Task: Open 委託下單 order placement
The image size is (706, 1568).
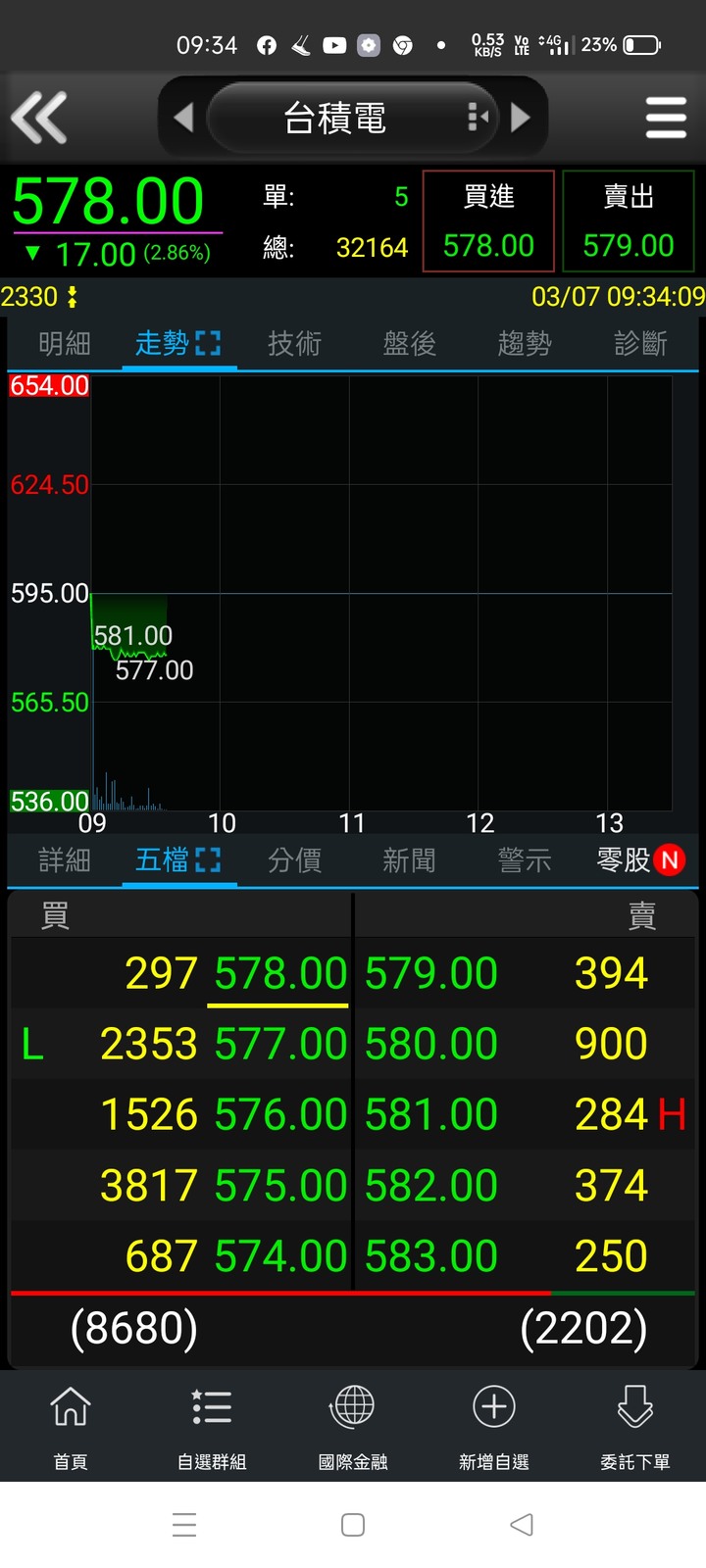Action: (x=635, y=1424)
